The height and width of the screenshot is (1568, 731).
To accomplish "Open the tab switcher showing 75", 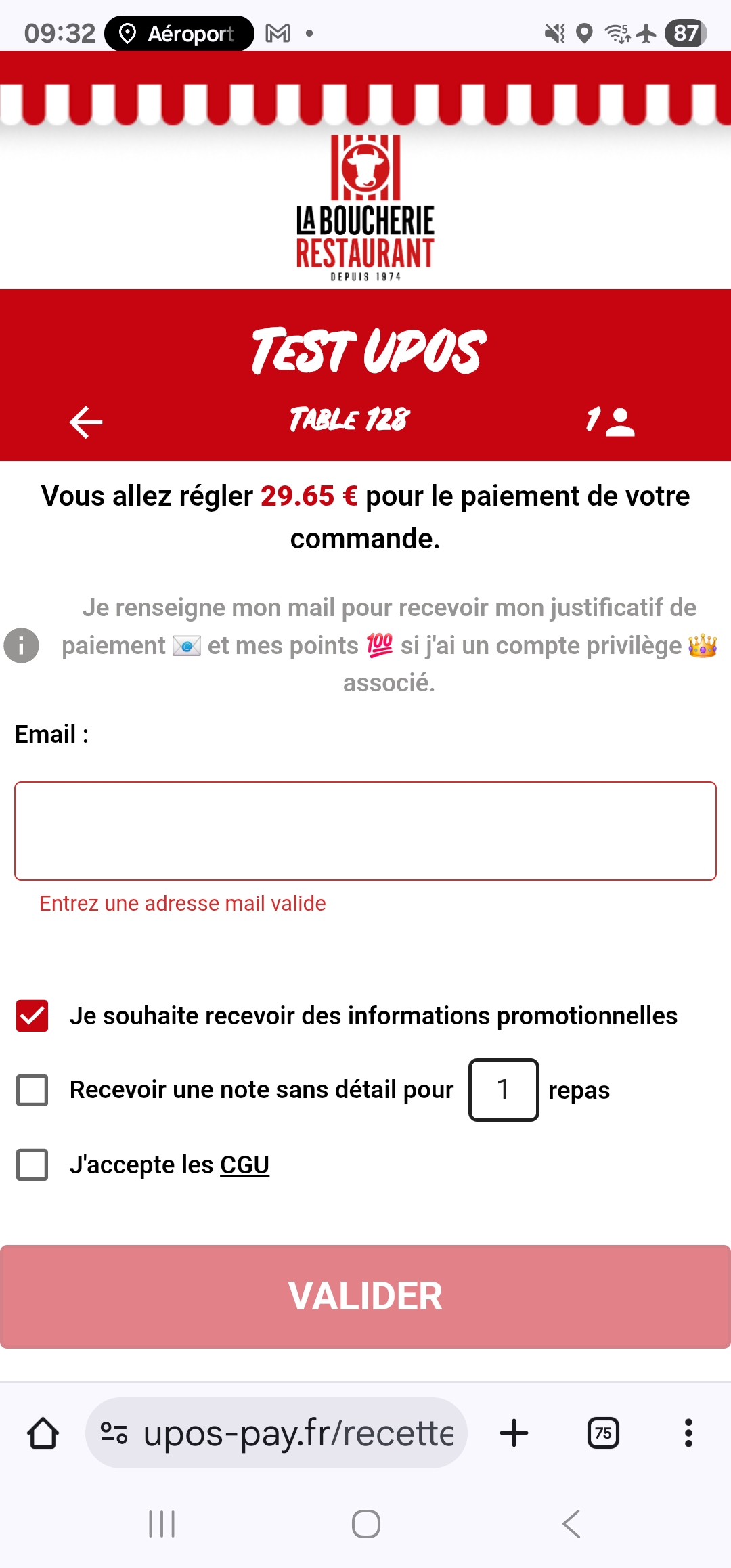I will click(x=602, y=1432).
